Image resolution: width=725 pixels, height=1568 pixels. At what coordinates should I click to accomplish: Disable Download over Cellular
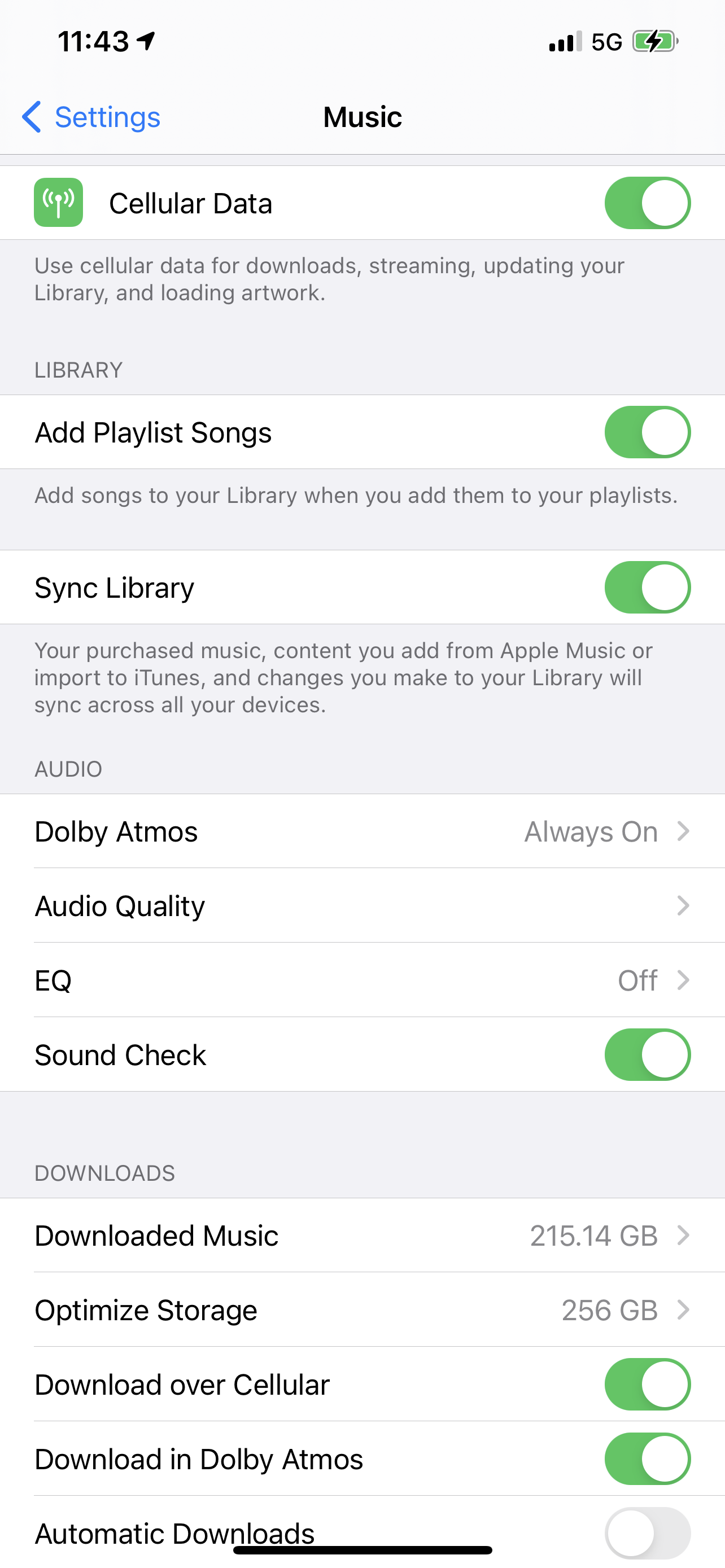pos(647,1385)
